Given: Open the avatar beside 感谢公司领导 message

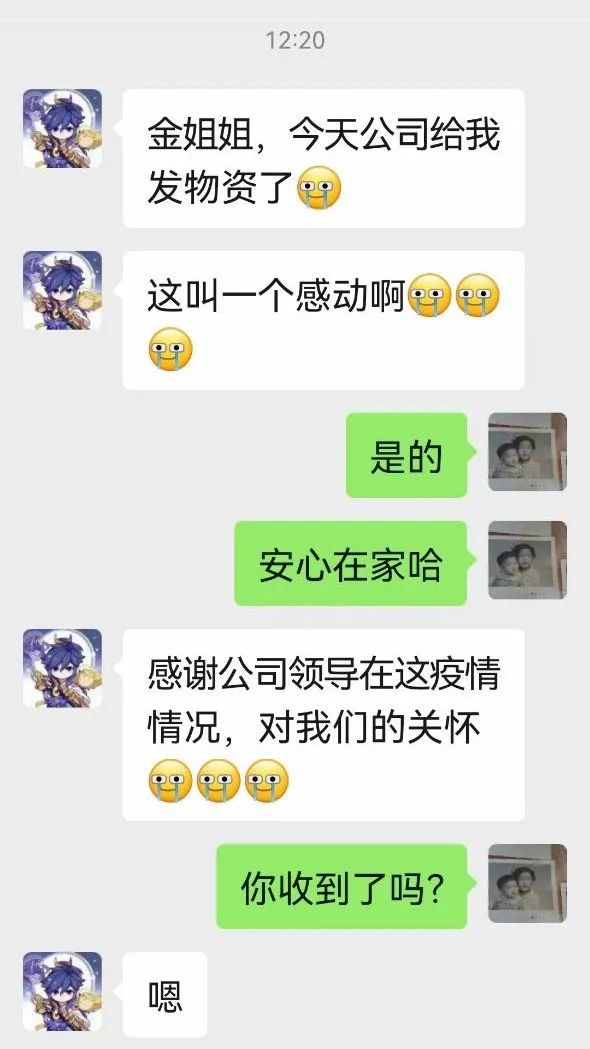Looking at the screenshot, I should (x=63, y=668).
